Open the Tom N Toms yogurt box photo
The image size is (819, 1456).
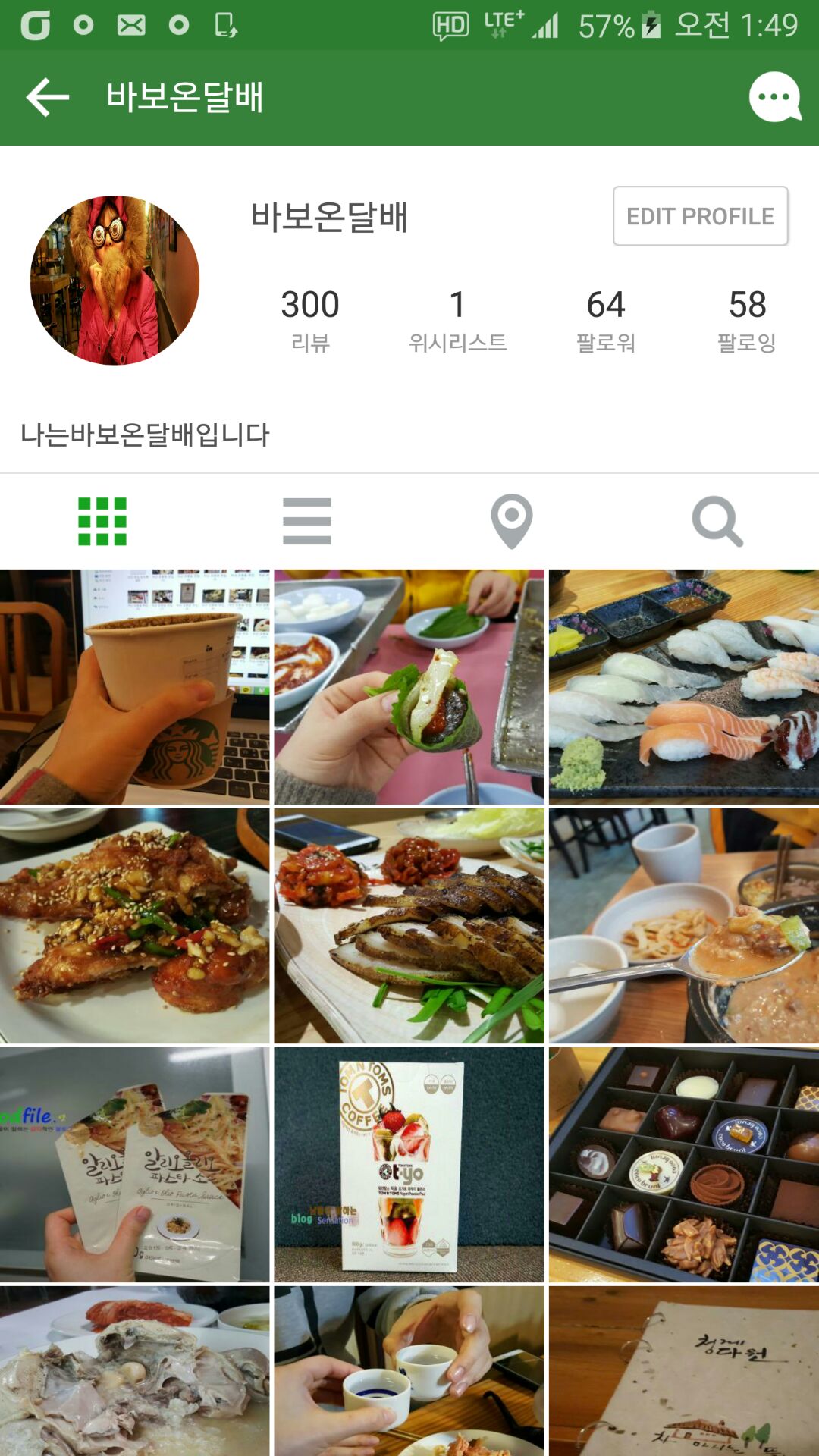pyautogui.click(x=409, y=1165)
